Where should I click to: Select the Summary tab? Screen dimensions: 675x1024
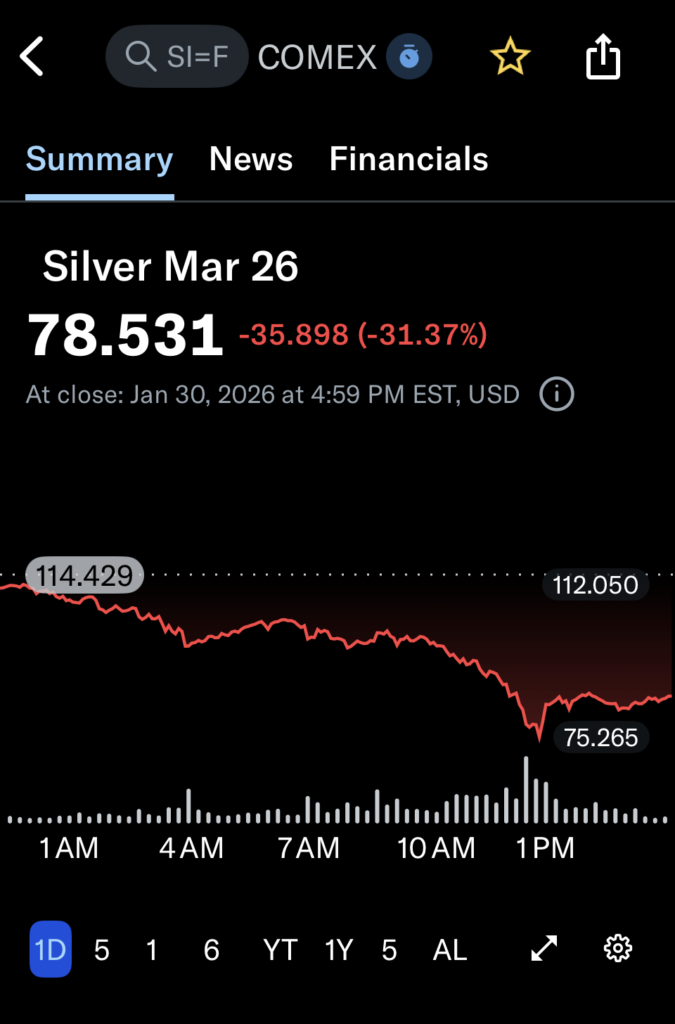tap(99, 160)
